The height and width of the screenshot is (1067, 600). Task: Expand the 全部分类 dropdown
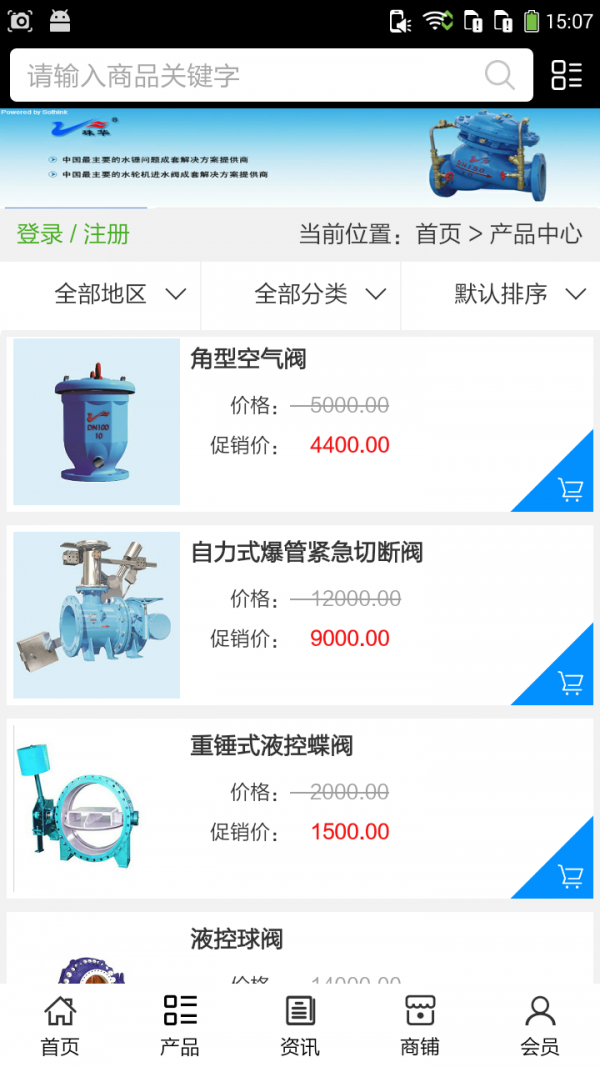(x=320, y=294)
